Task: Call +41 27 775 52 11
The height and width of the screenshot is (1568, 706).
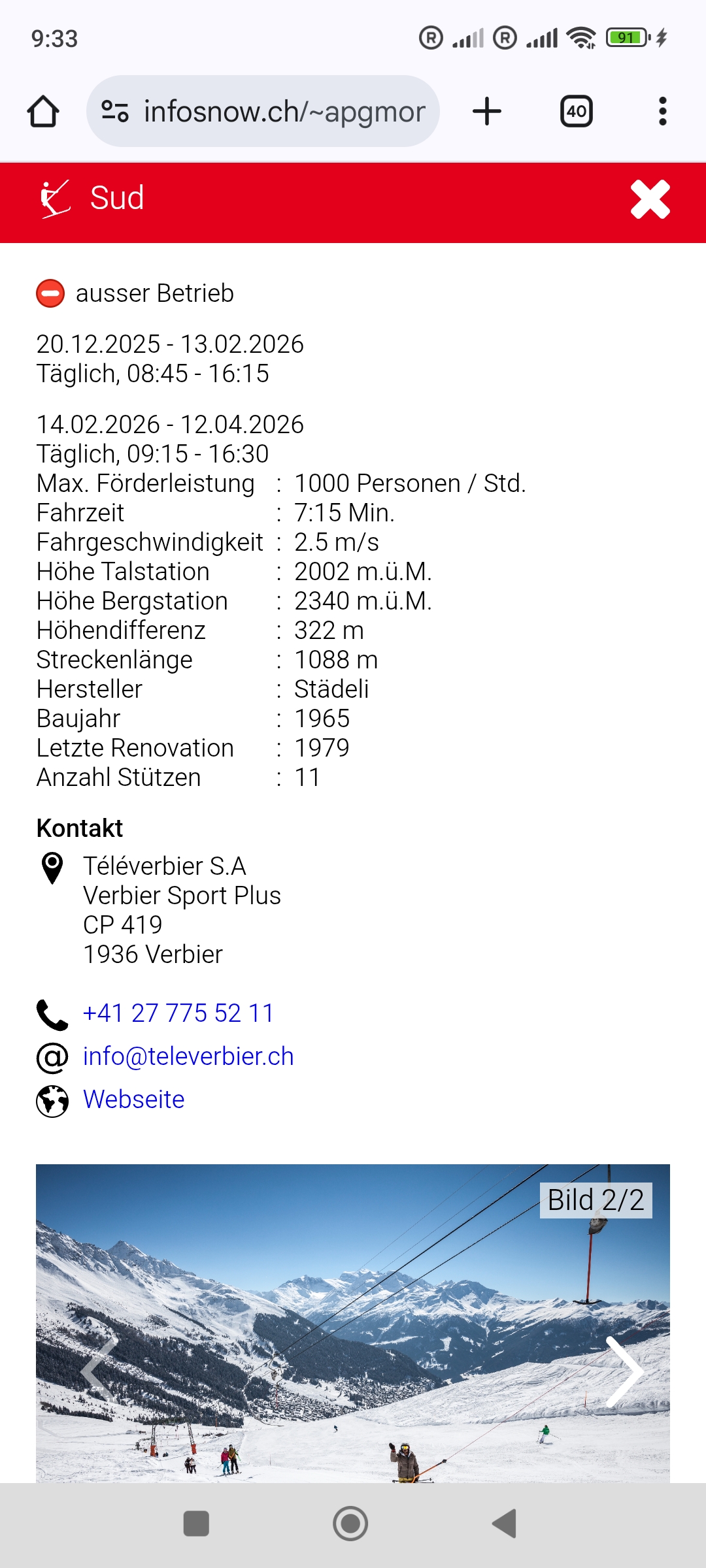Action: coord(178,1013)
